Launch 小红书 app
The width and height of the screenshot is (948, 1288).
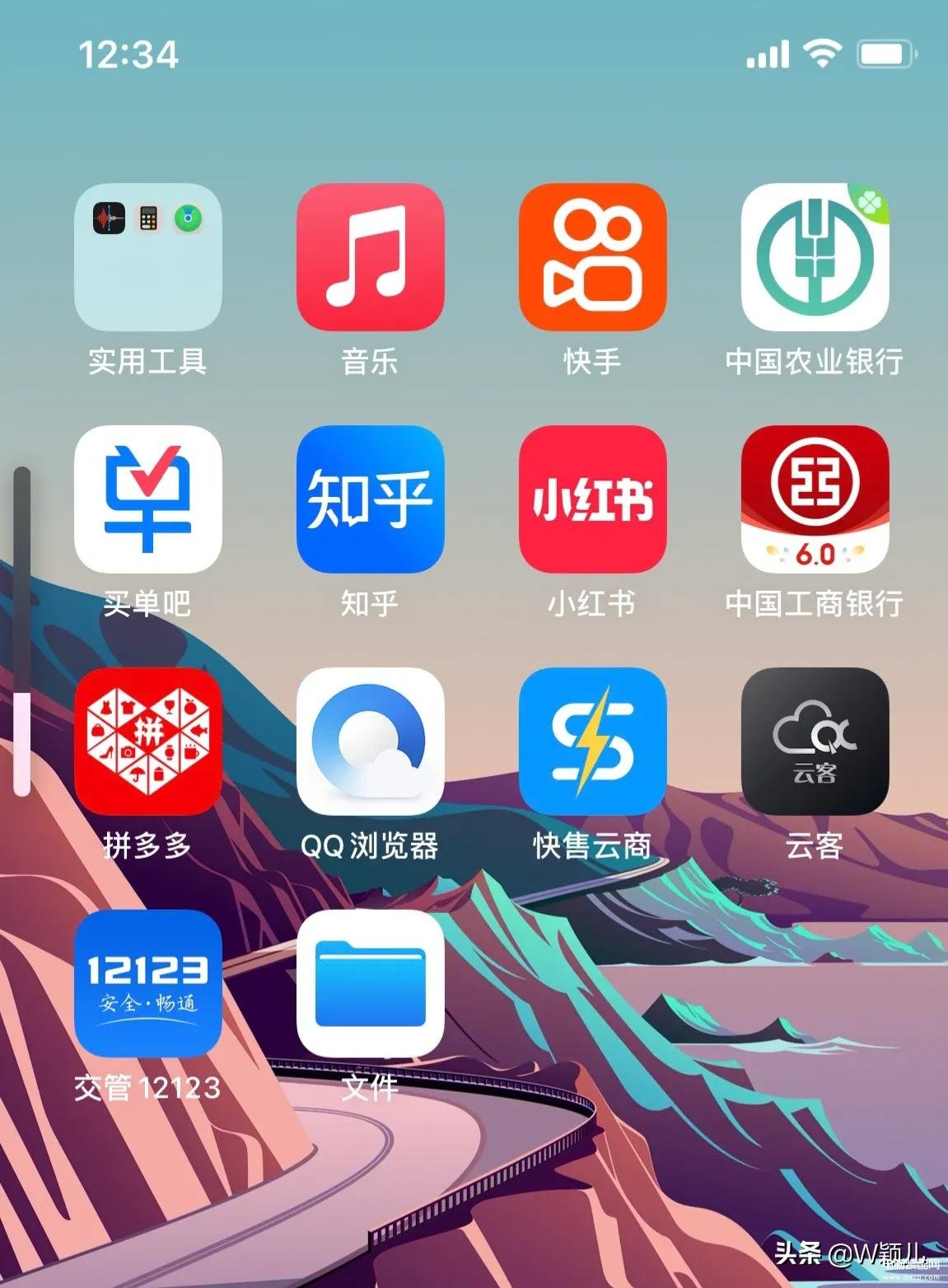[x=592, y=499]
